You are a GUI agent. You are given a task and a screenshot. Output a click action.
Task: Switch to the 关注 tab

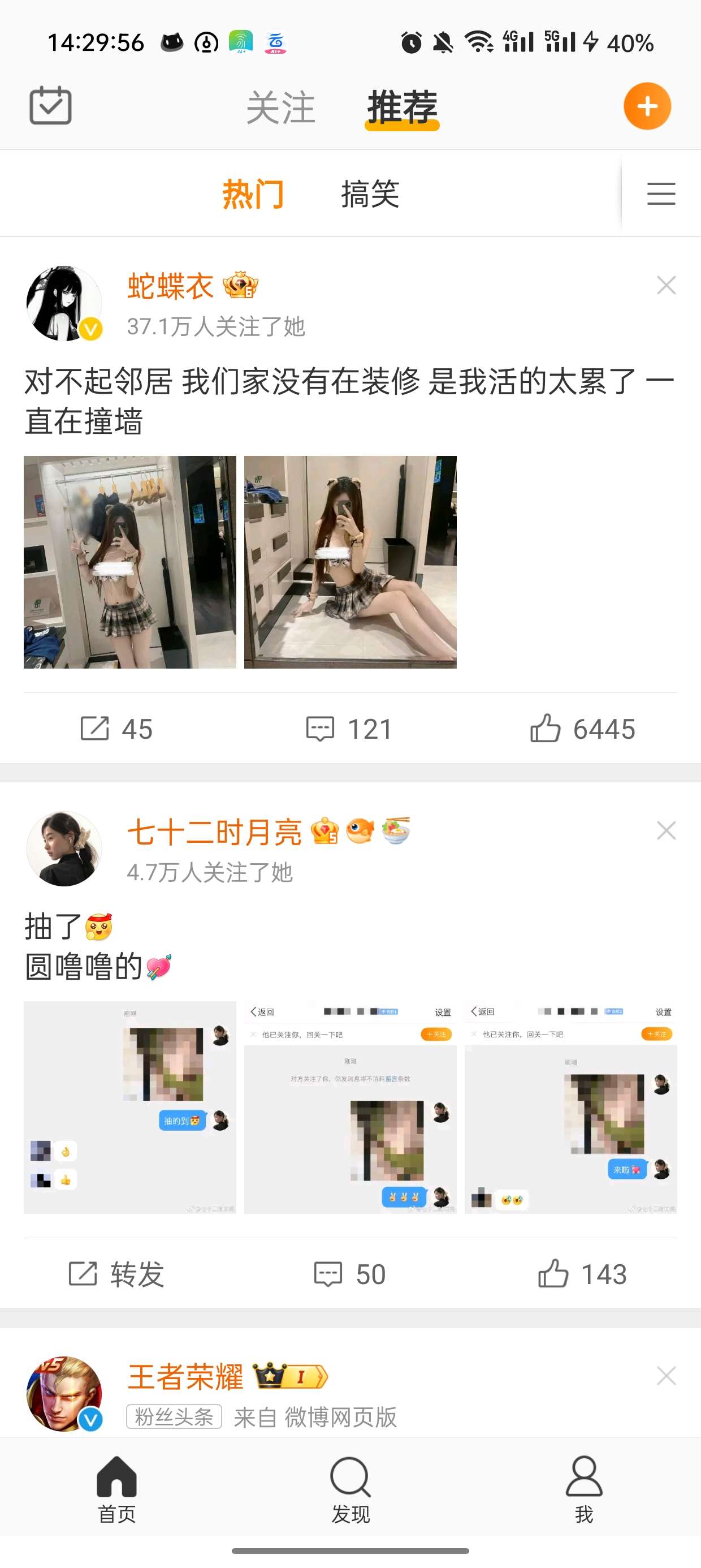point(280,107)
